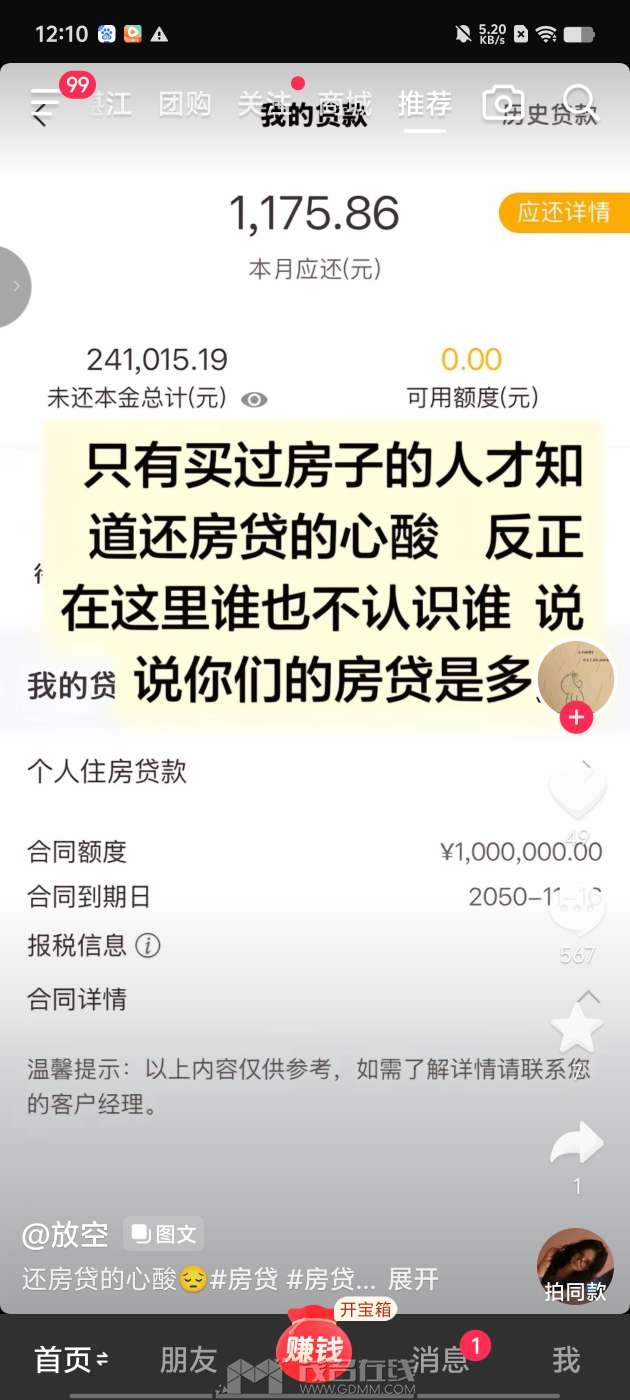Open search with the magnifier icon
The width and height of the screenshot is (630, 1400).
tap(581, 102)
